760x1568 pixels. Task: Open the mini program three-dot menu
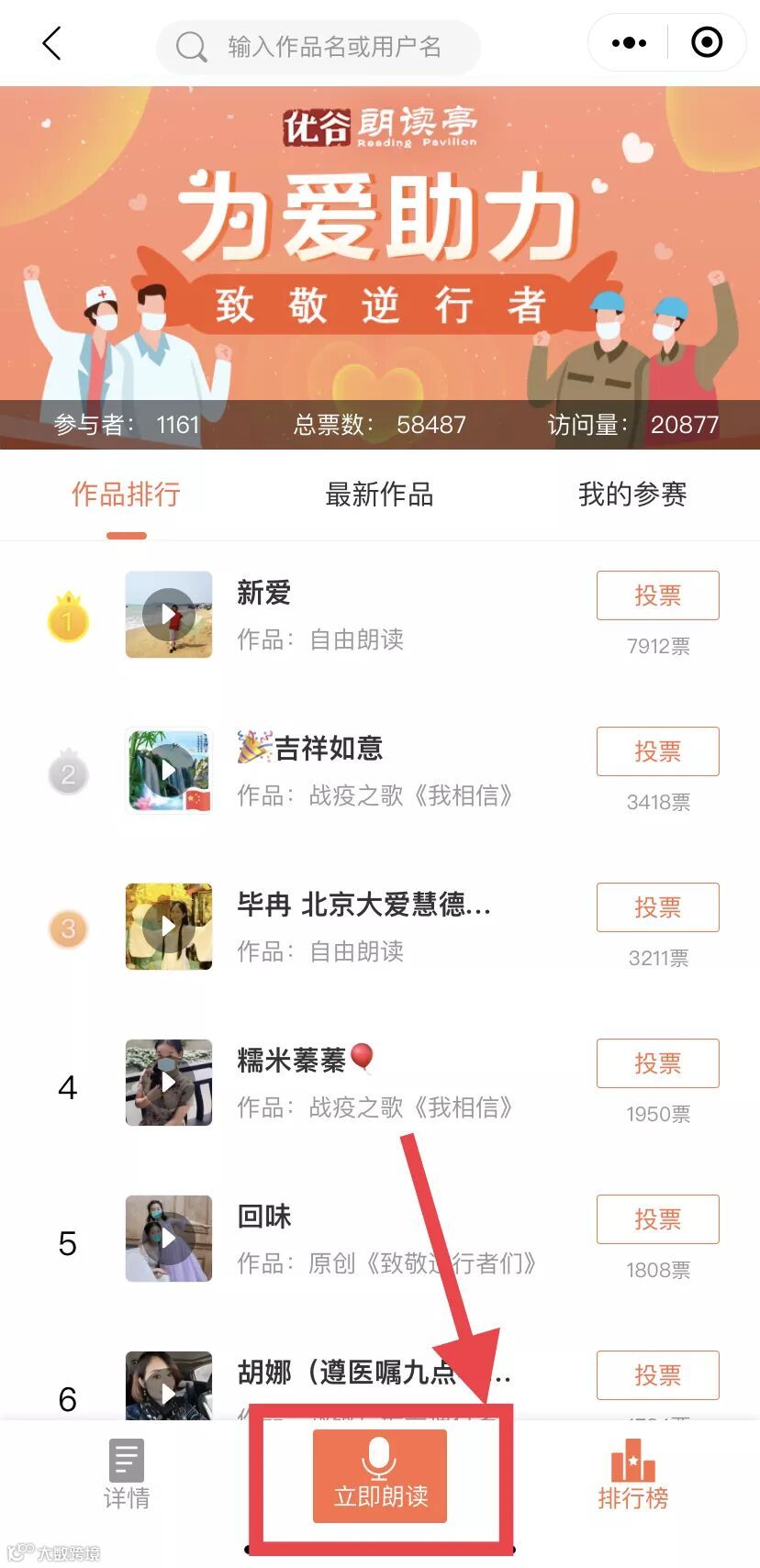[629, 43]
